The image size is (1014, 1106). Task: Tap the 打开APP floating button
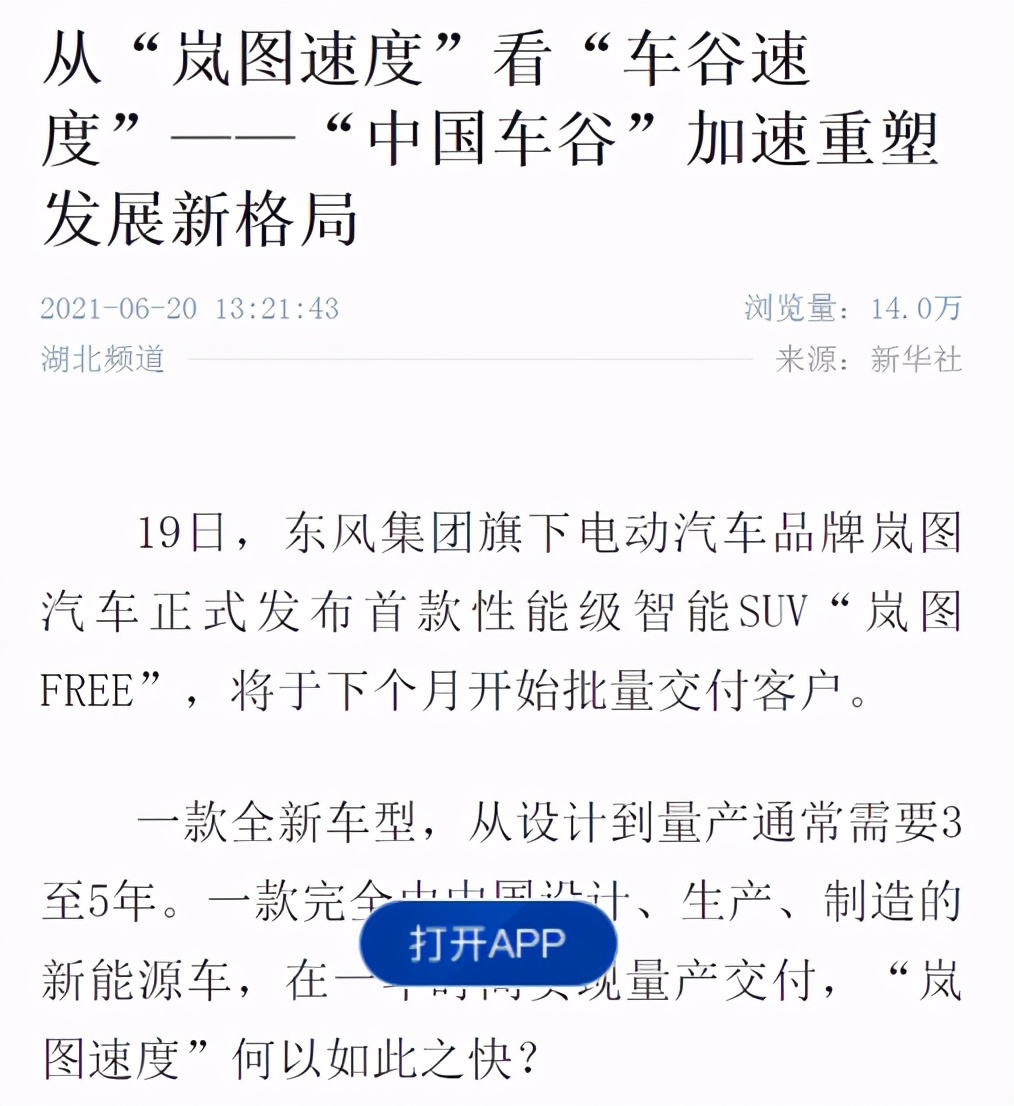pyautogui.click(x=487, y=943)
